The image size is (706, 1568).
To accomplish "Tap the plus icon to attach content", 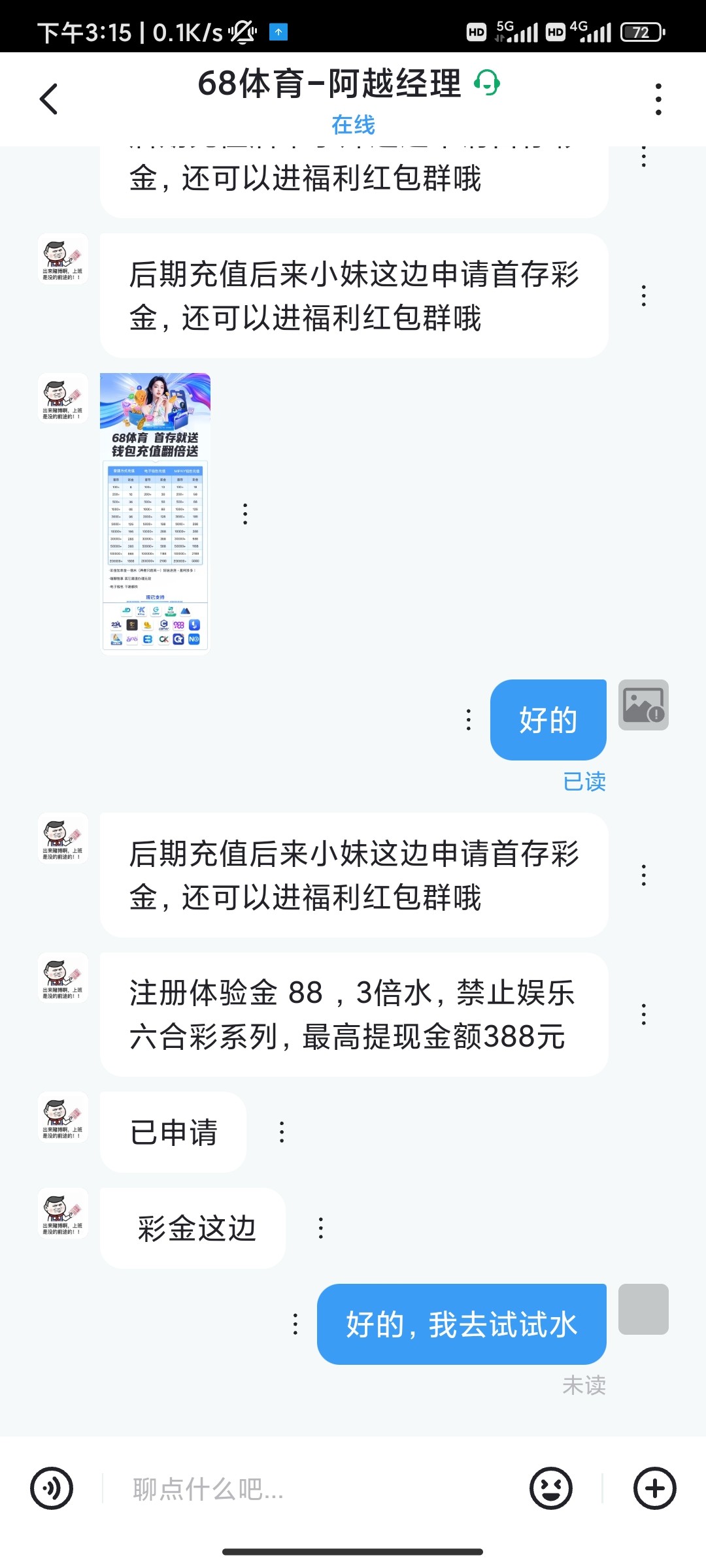I will coord(654,1488).
